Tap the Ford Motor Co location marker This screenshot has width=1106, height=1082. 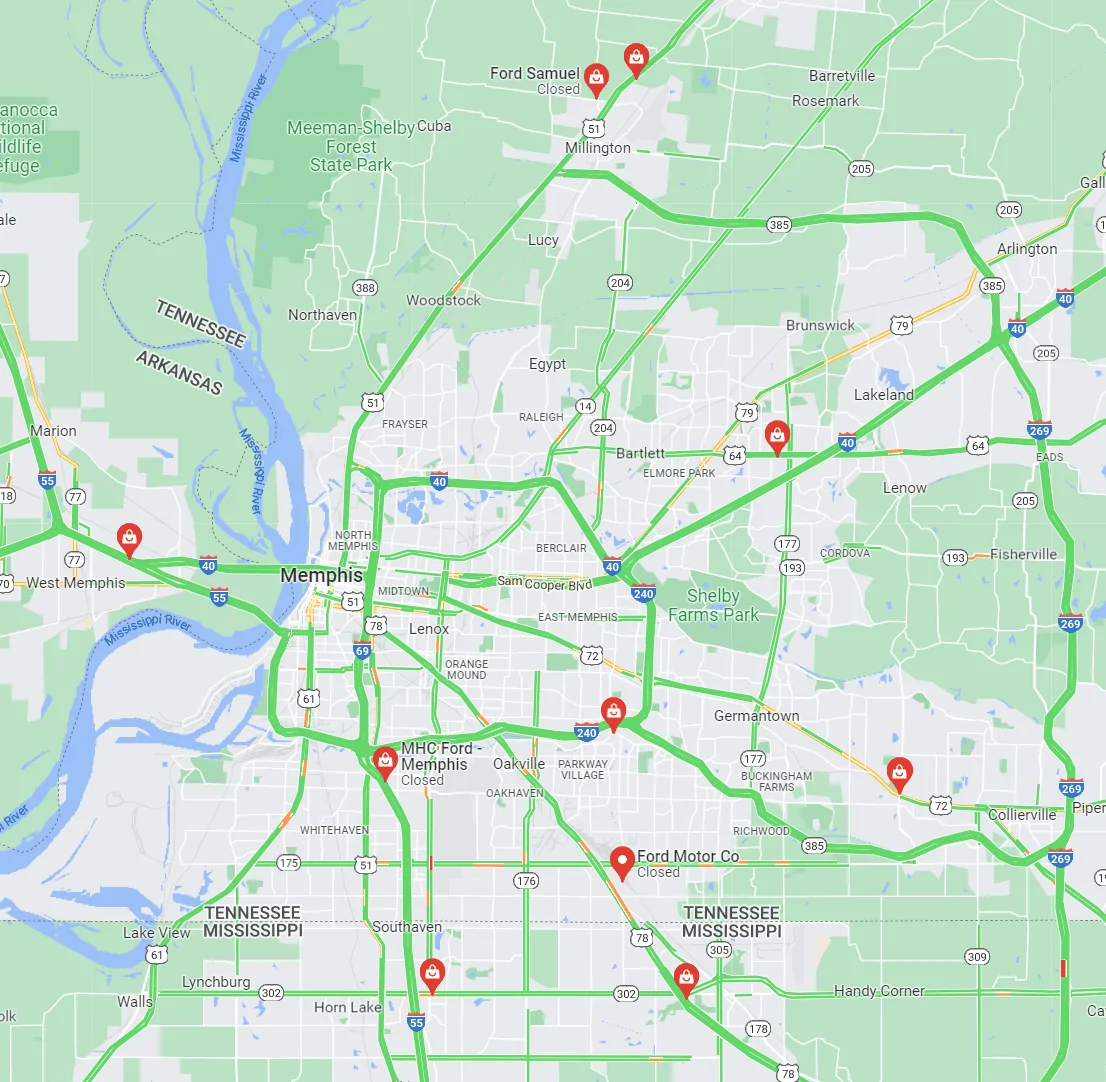click(623, 860)
